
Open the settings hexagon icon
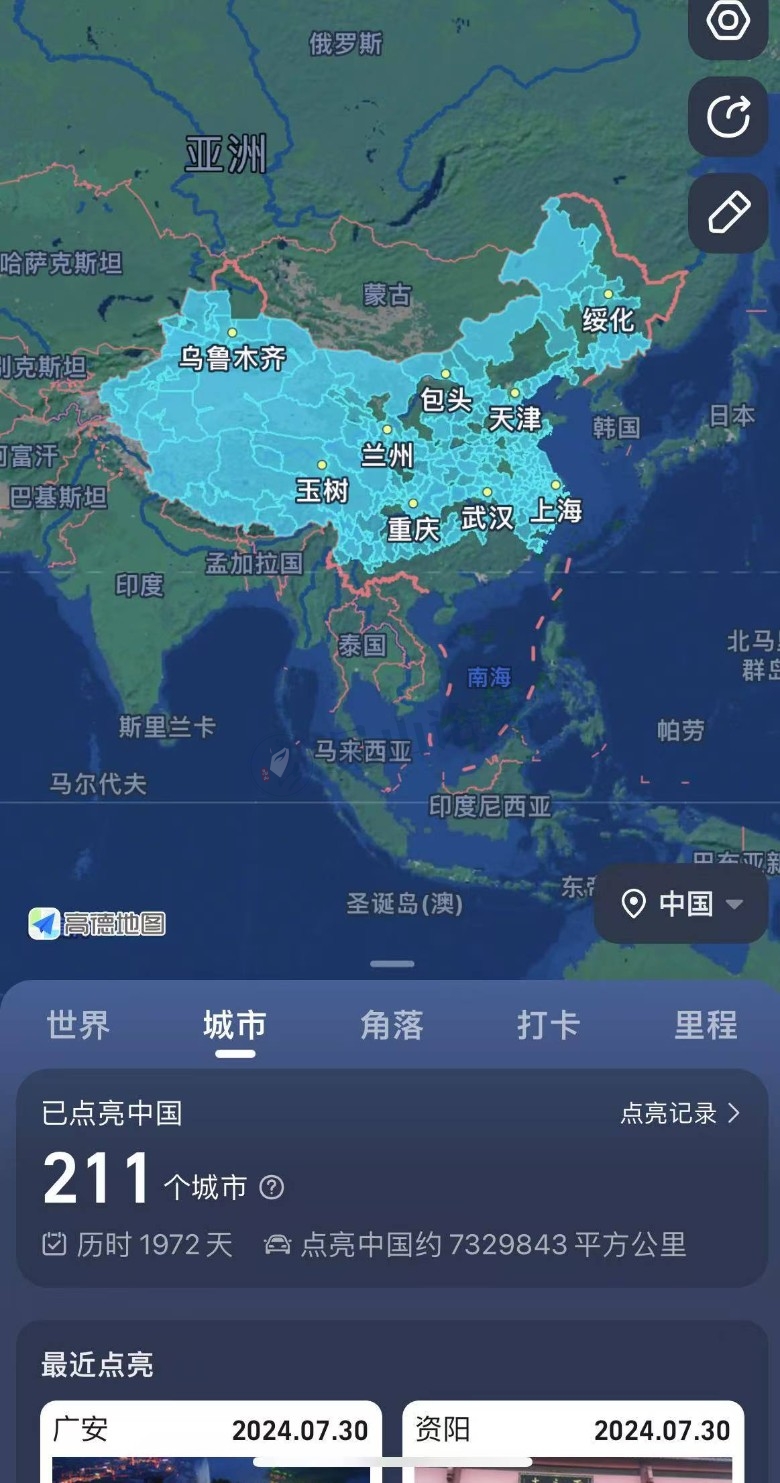coord(728,22)
